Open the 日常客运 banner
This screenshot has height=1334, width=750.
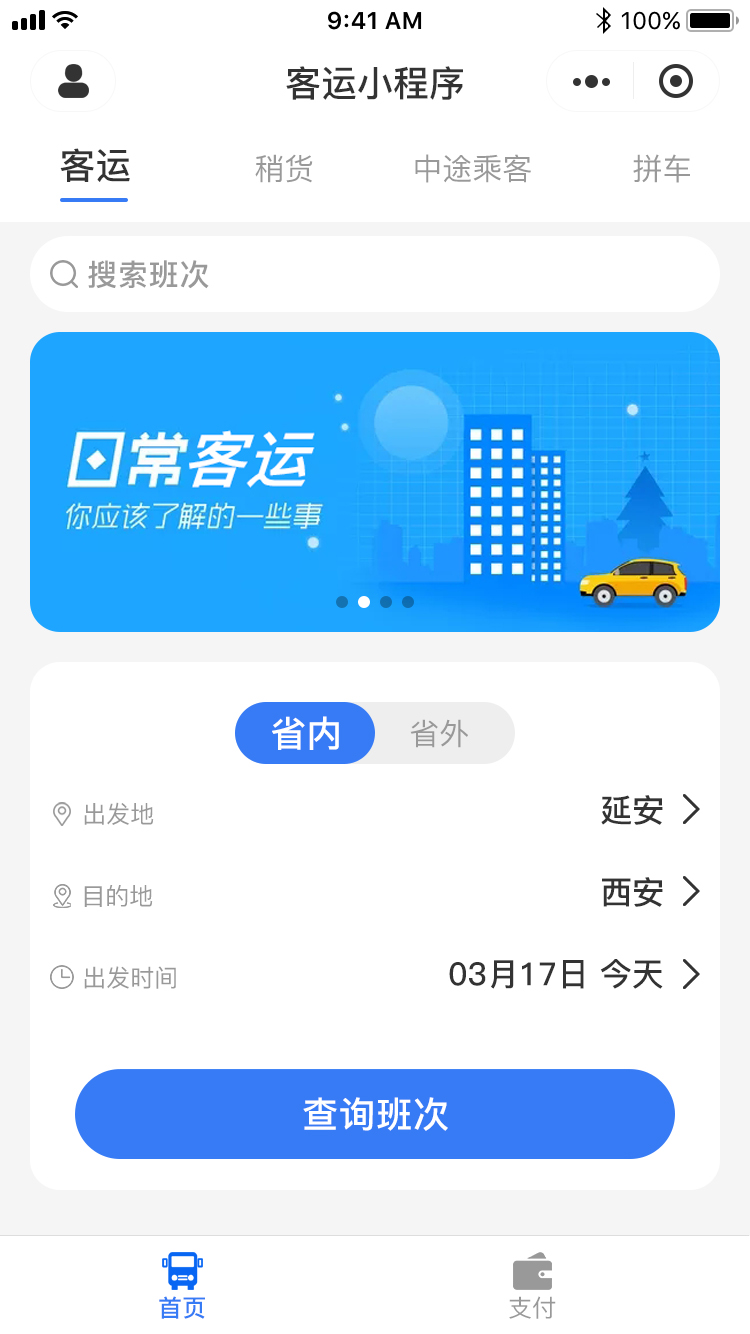pos(375,482)
